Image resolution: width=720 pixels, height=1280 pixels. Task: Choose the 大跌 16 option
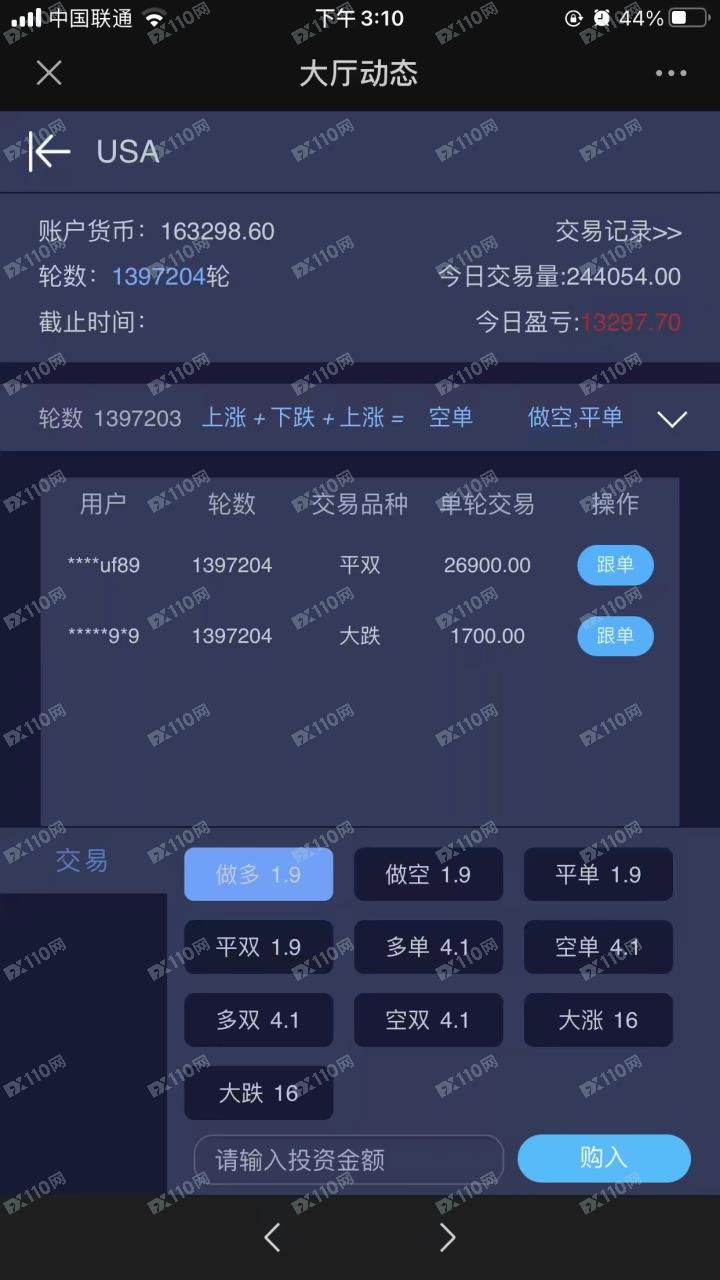(x=258, y=1093)
